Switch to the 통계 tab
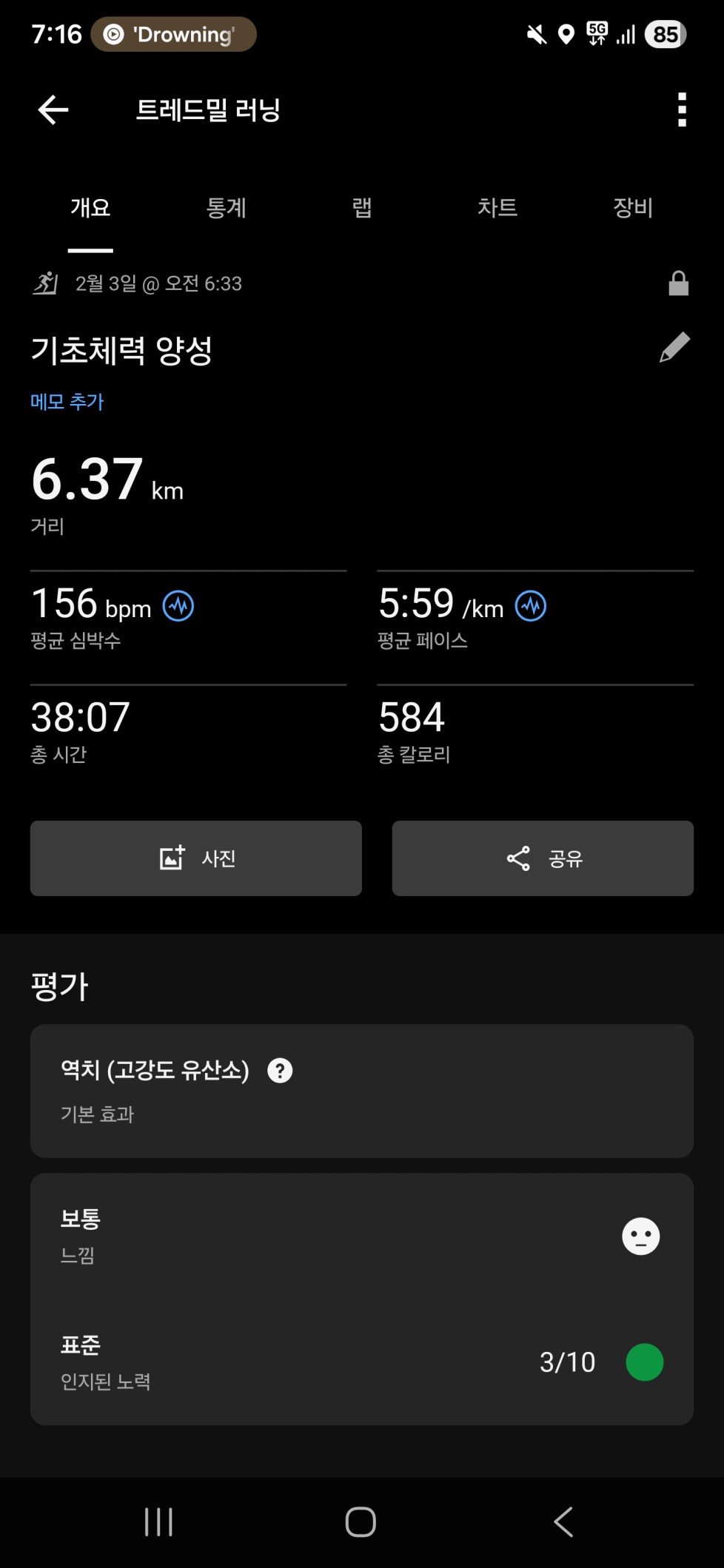Screen dimensions: 724x1568 pos(226,208)
